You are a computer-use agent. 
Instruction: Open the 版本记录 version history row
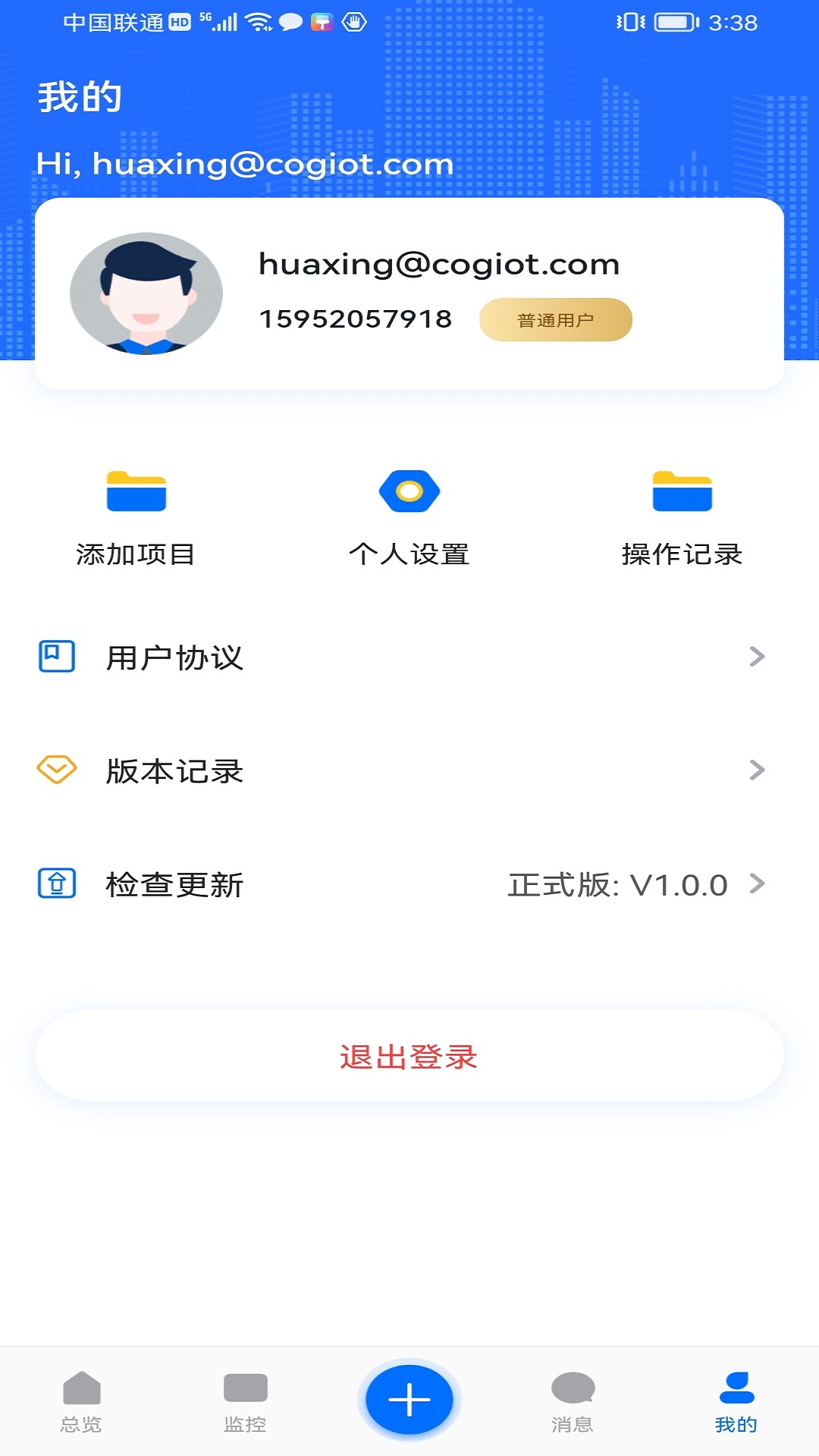pos(402,770)
